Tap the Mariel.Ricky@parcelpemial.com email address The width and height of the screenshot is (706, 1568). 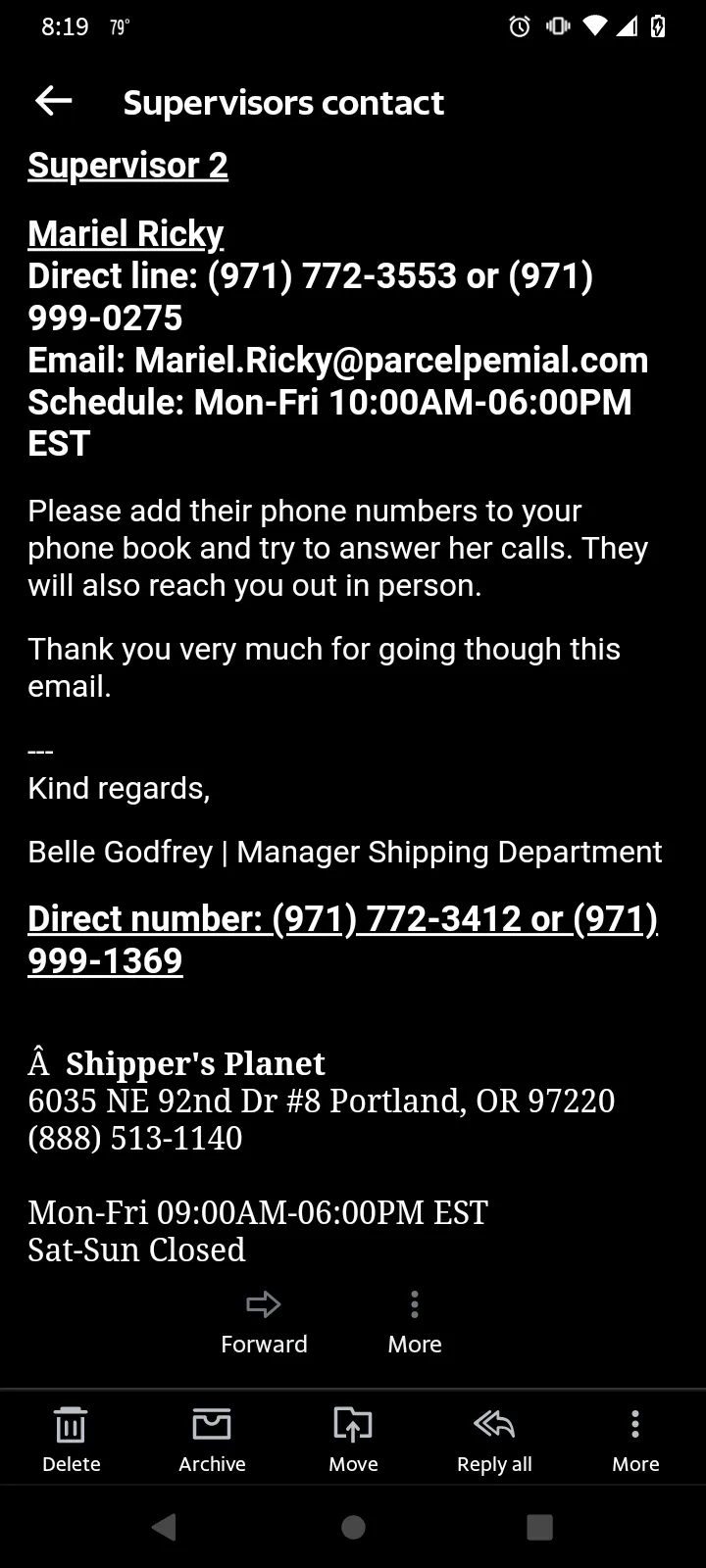coord(391,361)
